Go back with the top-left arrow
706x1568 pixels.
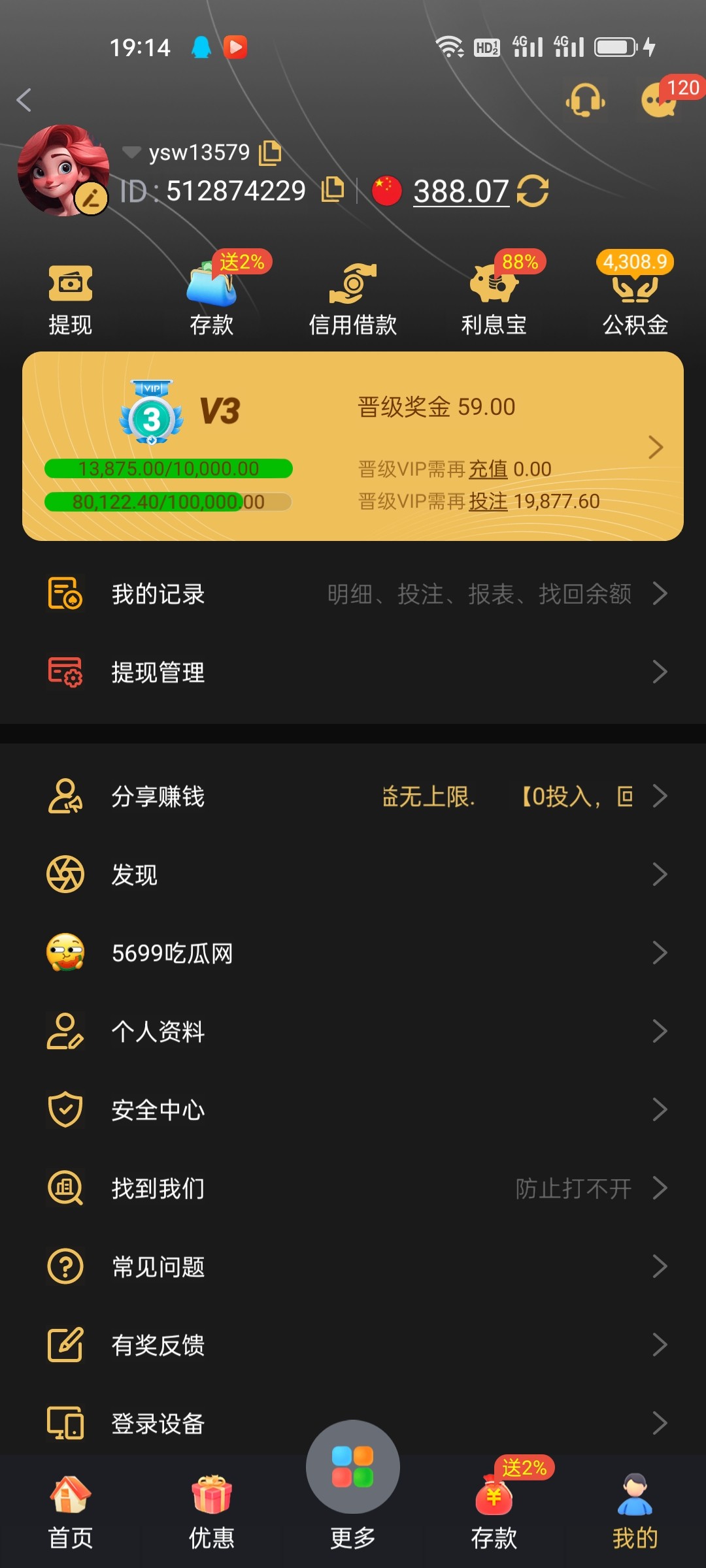click(x=24, y=100)
